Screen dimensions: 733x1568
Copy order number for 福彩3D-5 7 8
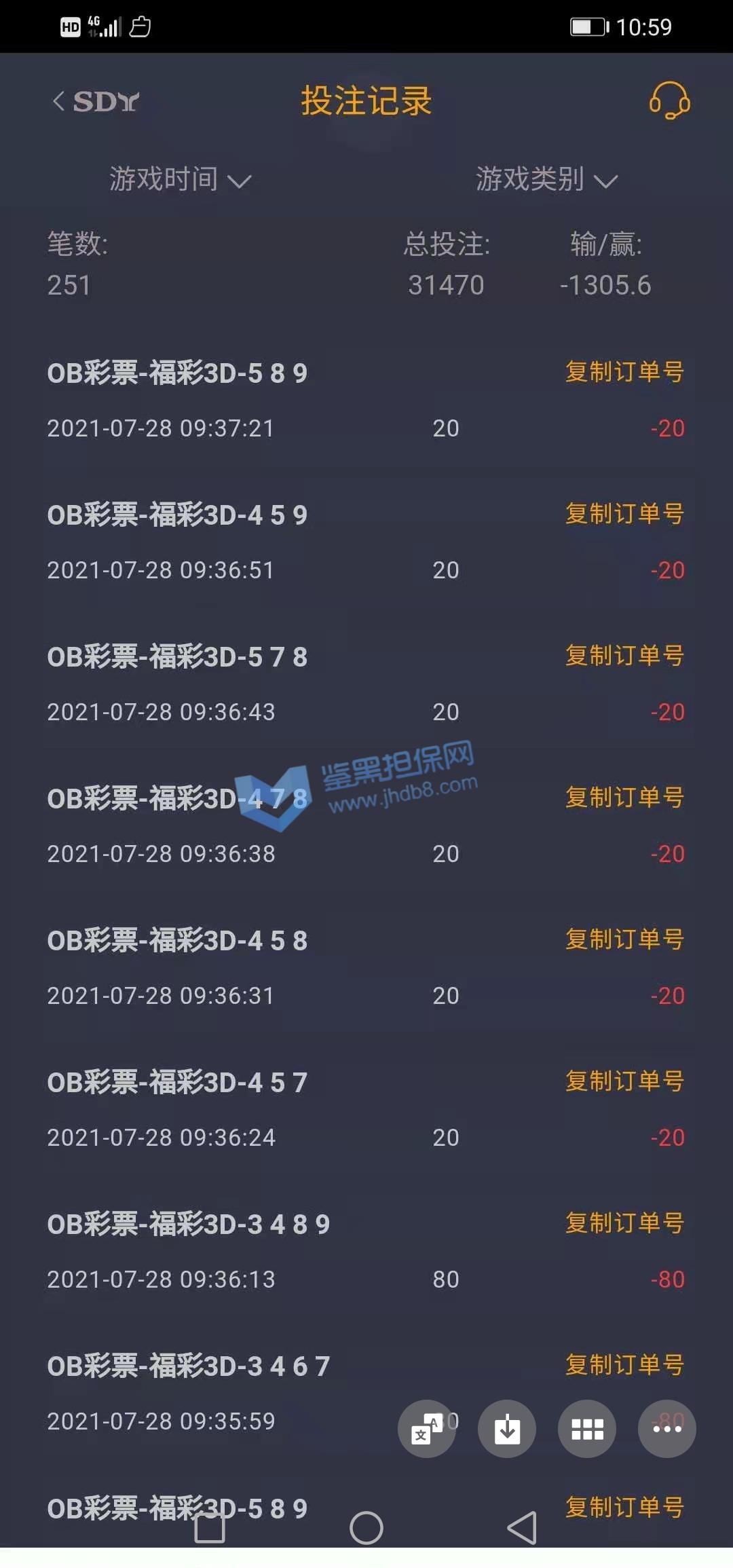click(x=624, y=656)
